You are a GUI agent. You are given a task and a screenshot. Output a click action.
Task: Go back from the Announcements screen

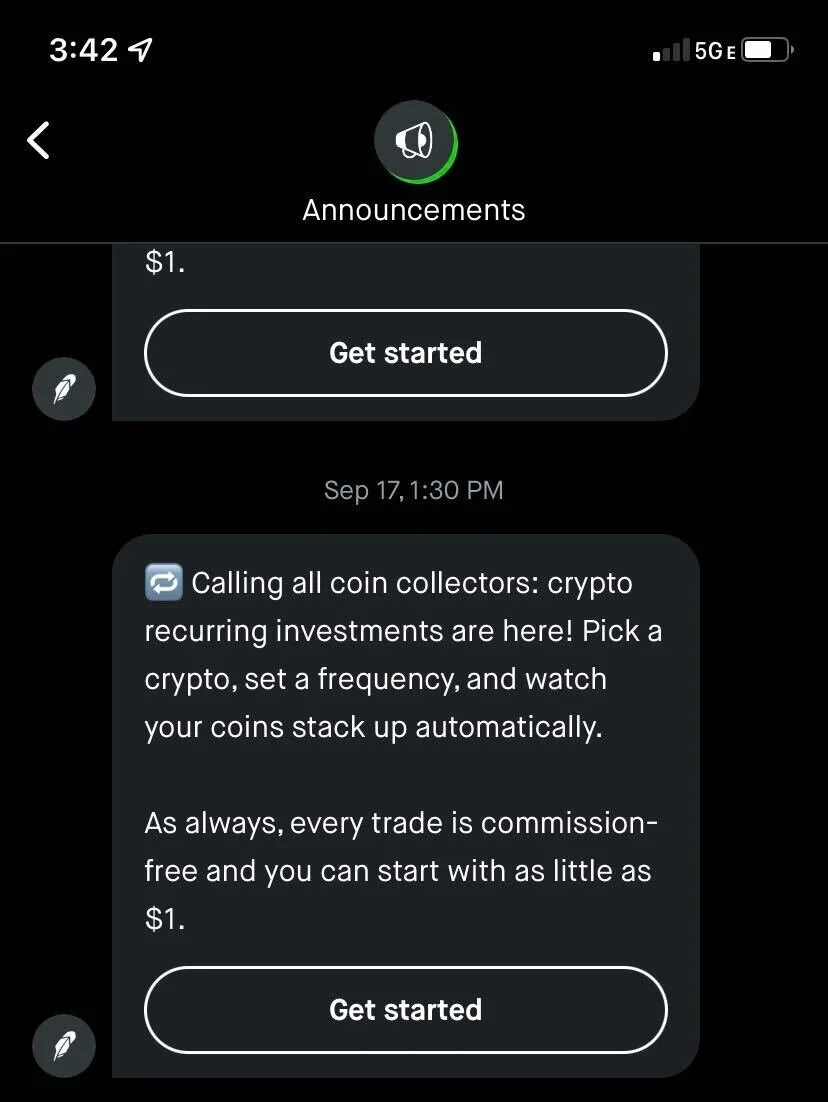click(39, 141)
